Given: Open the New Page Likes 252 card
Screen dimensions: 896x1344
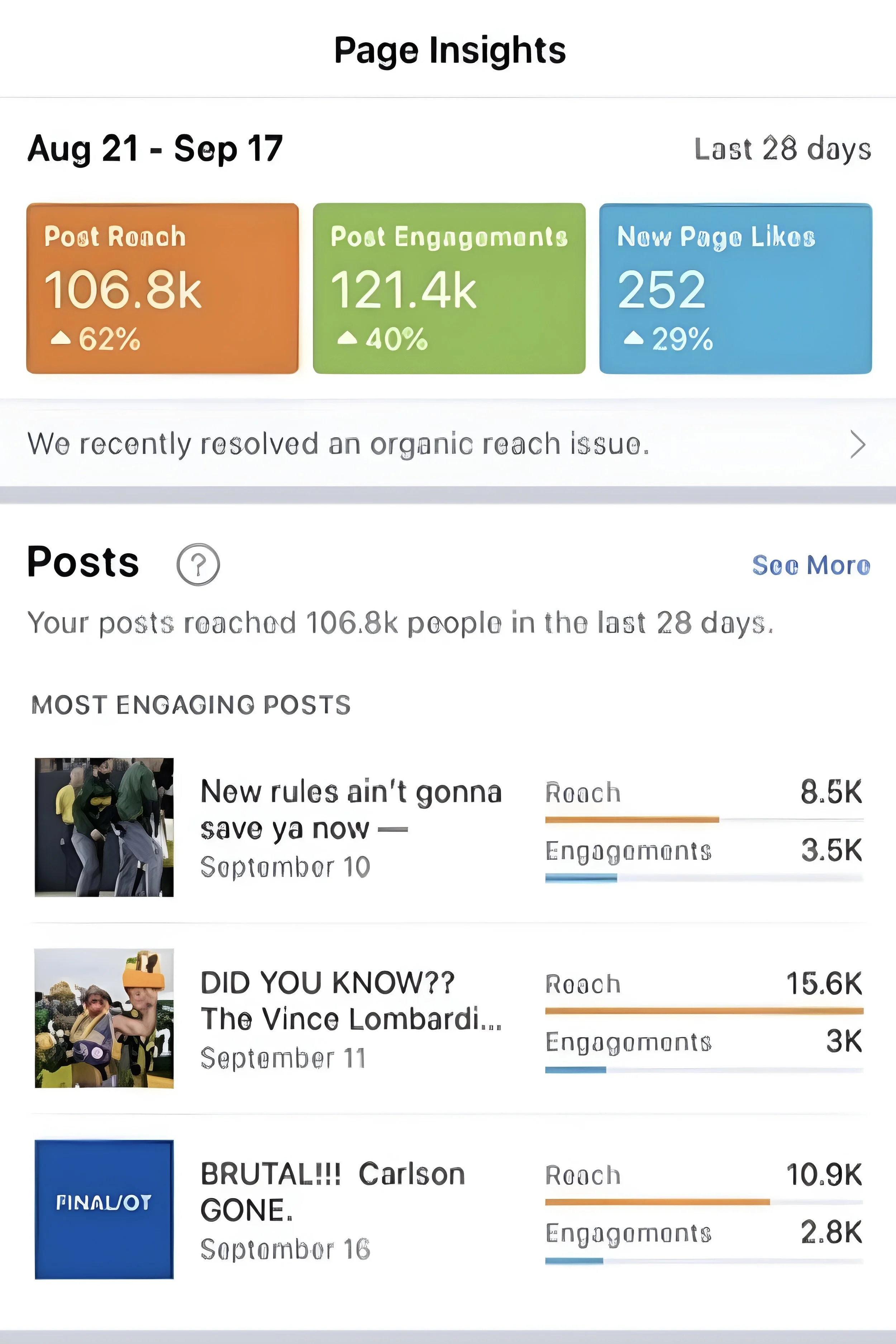Looking at the screenshot, I should [x=735, y=289].
